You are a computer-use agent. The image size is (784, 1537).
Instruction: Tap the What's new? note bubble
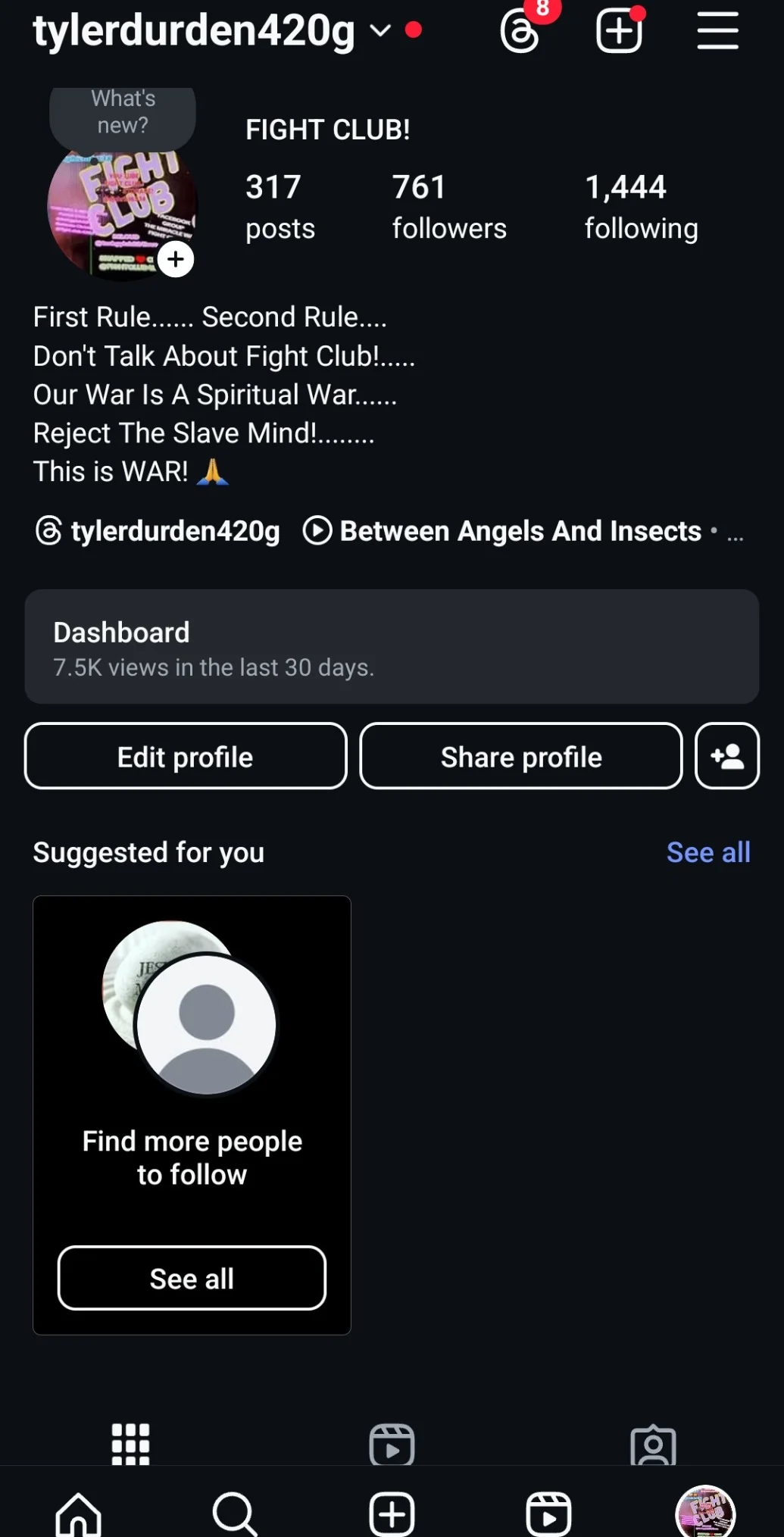coord(123,113)
